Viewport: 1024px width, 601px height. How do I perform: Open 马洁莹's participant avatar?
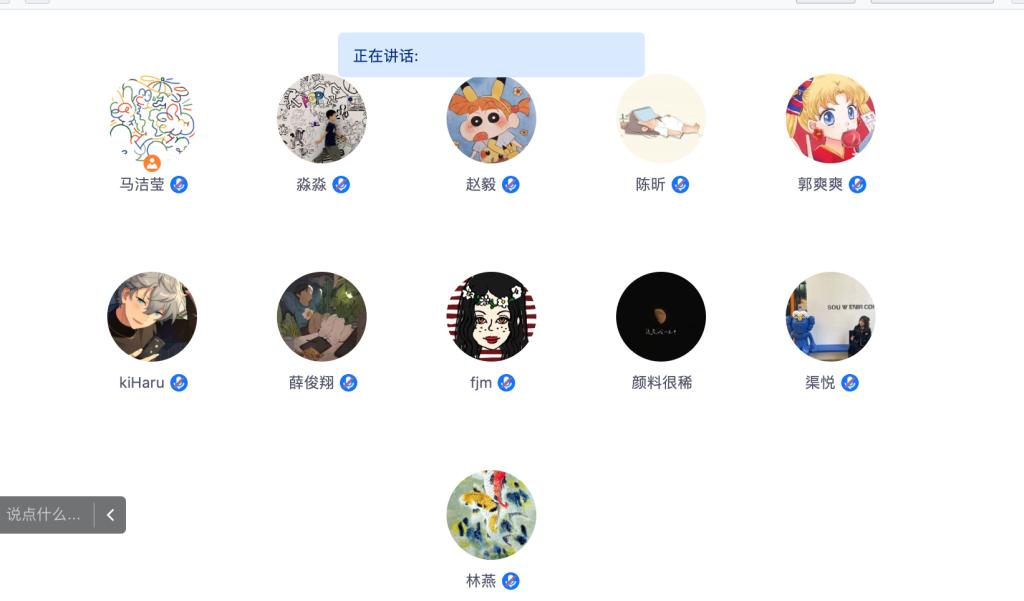pyautogui.click(x=152, y=118)
